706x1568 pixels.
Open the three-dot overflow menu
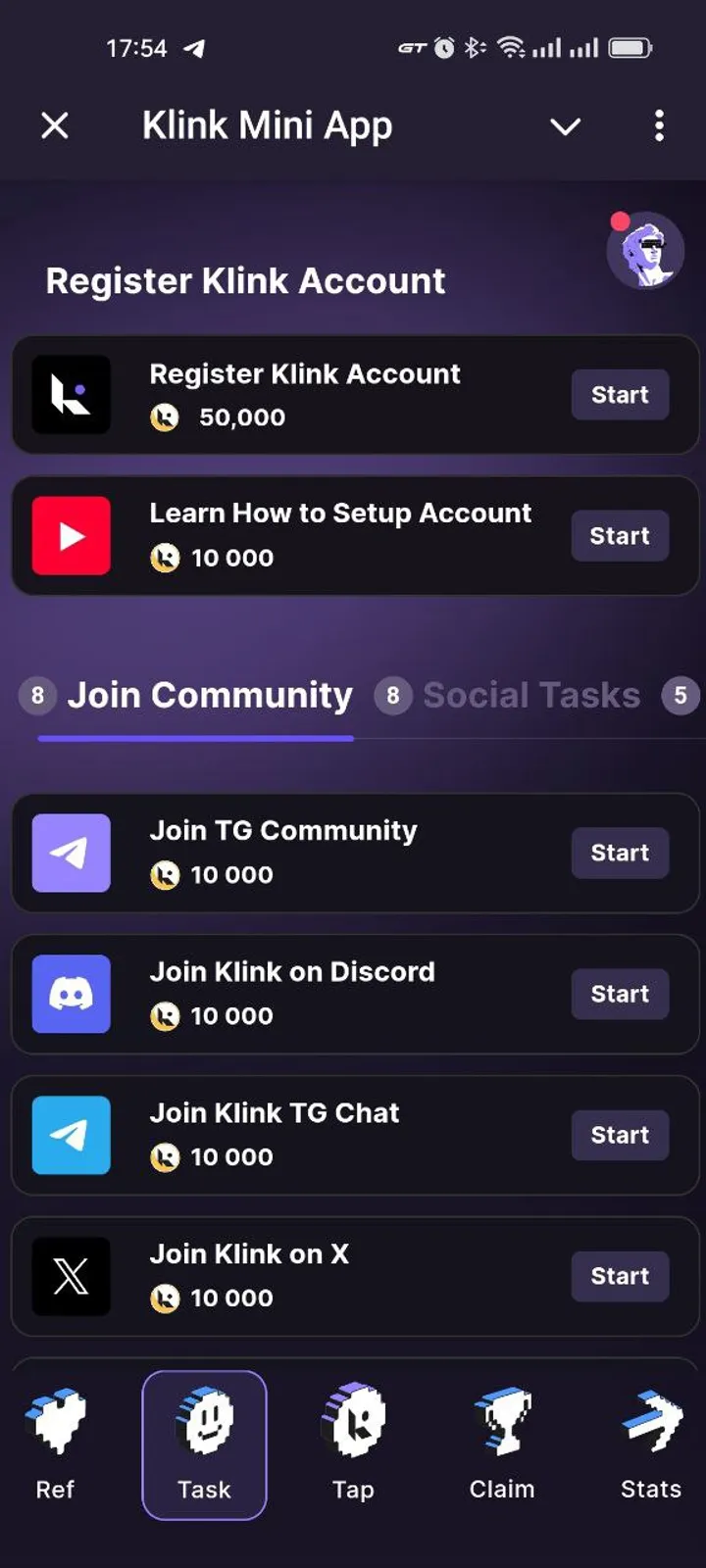[x=659, y=126]
